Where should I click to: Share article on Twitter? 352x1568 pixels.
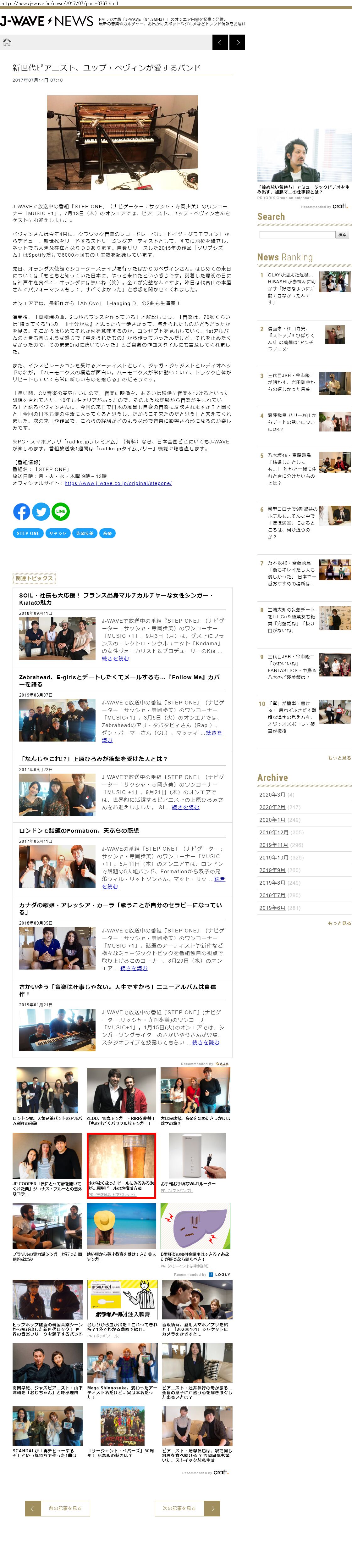(41, 511)
